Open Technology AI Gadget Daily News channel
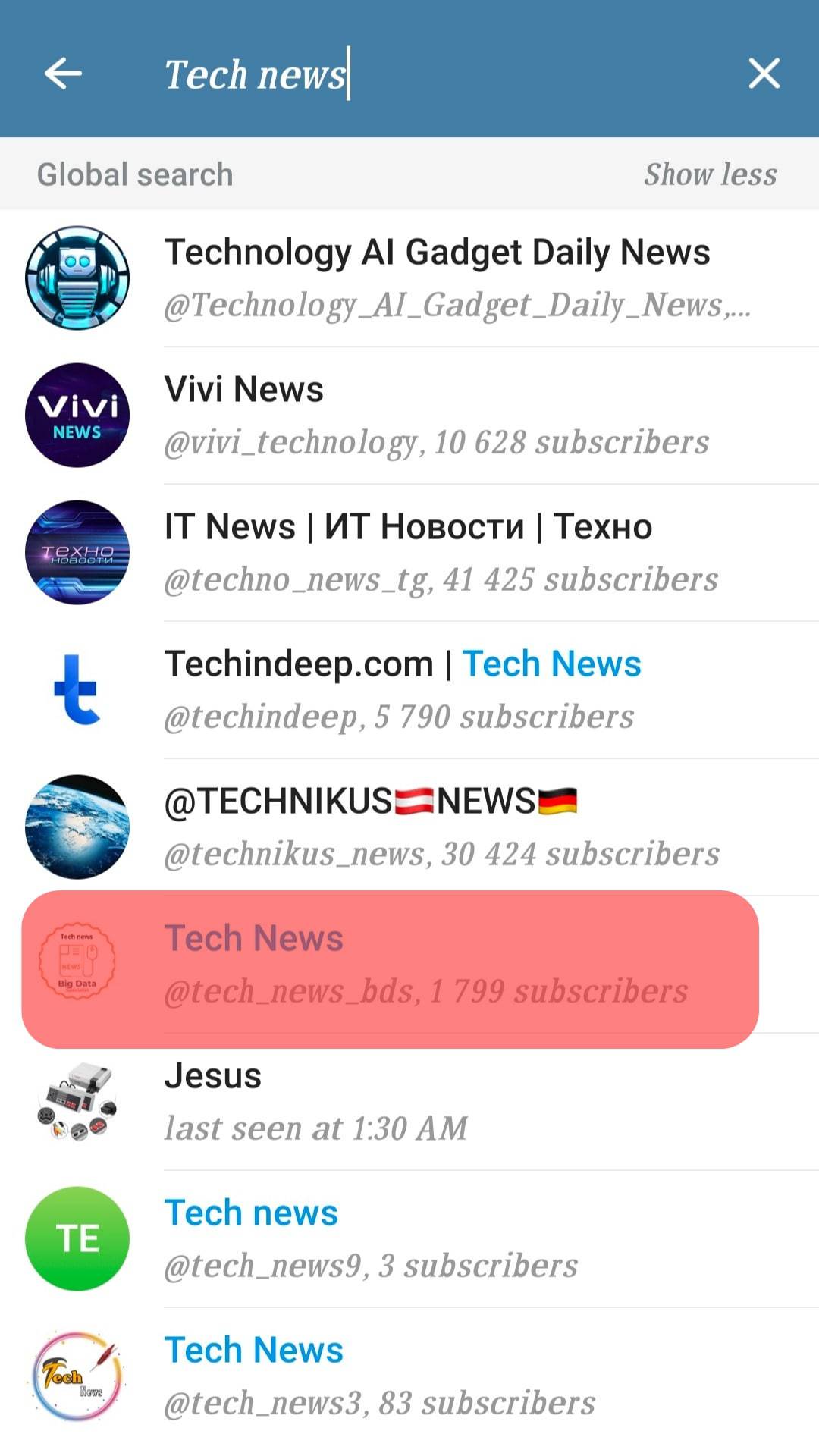819x1456 pixels. (x=437, y=278)
